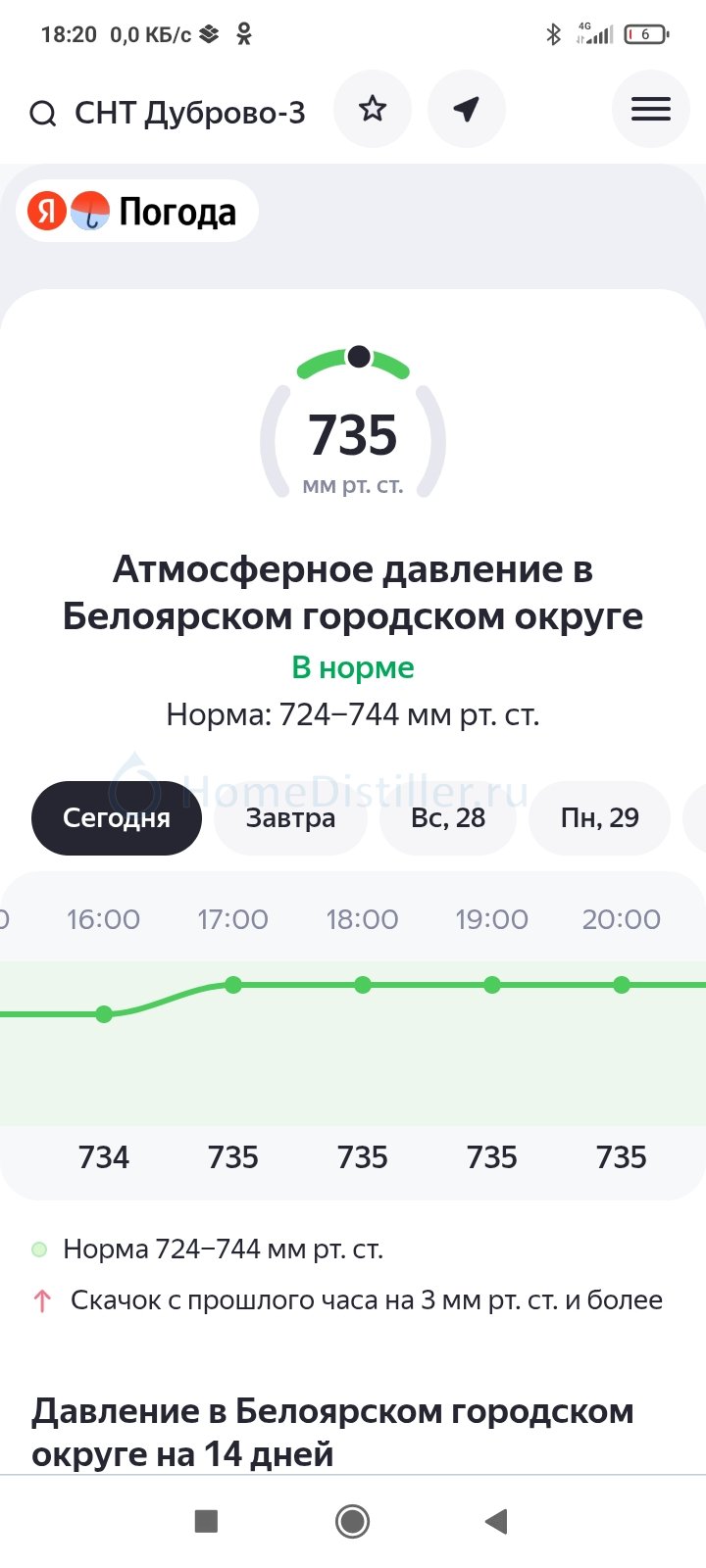
Task: Add this location to favorites
Action: (372, 109)
